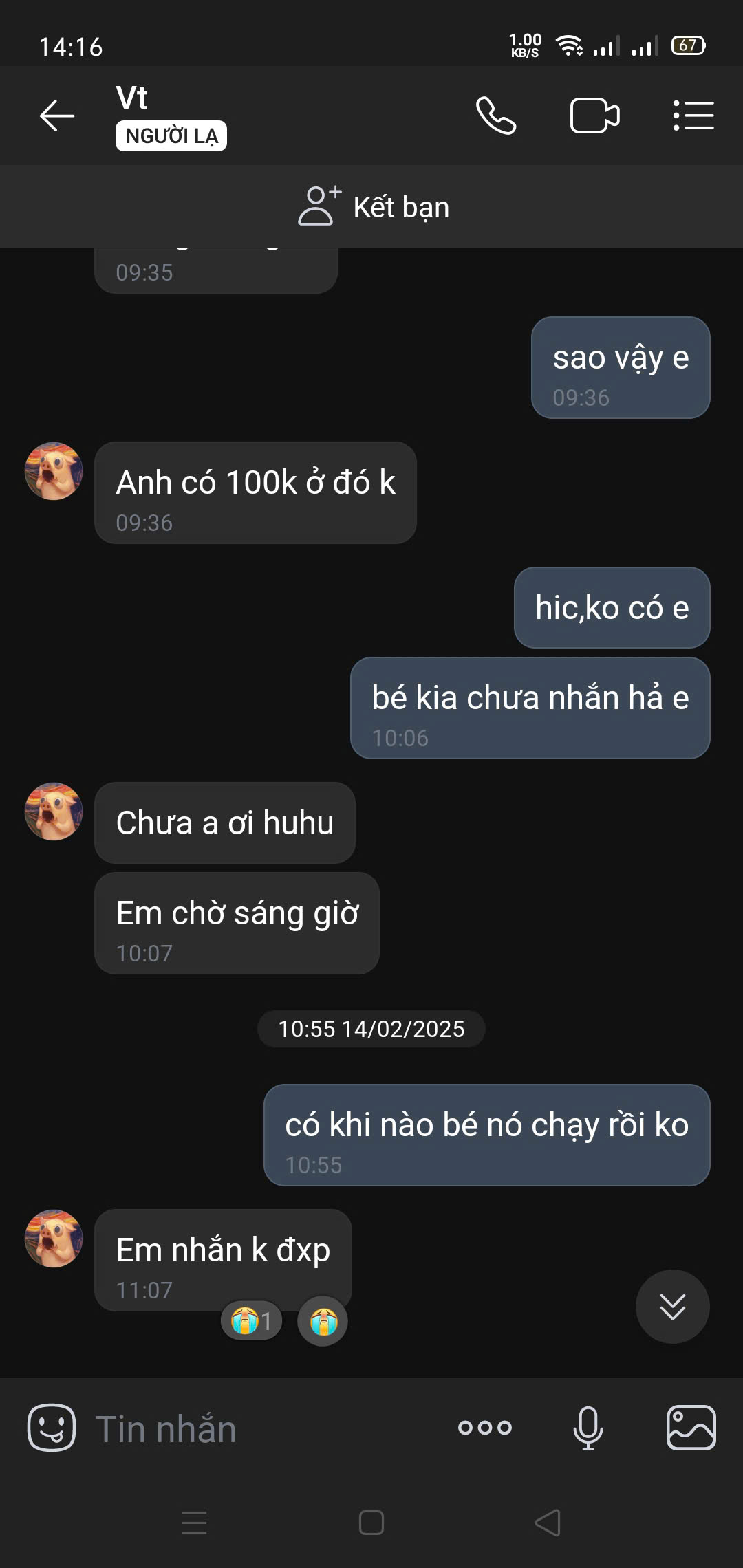743x1568 pixels.
Task: Tap Kết bạn to add friend
Action: coord(373,207)
